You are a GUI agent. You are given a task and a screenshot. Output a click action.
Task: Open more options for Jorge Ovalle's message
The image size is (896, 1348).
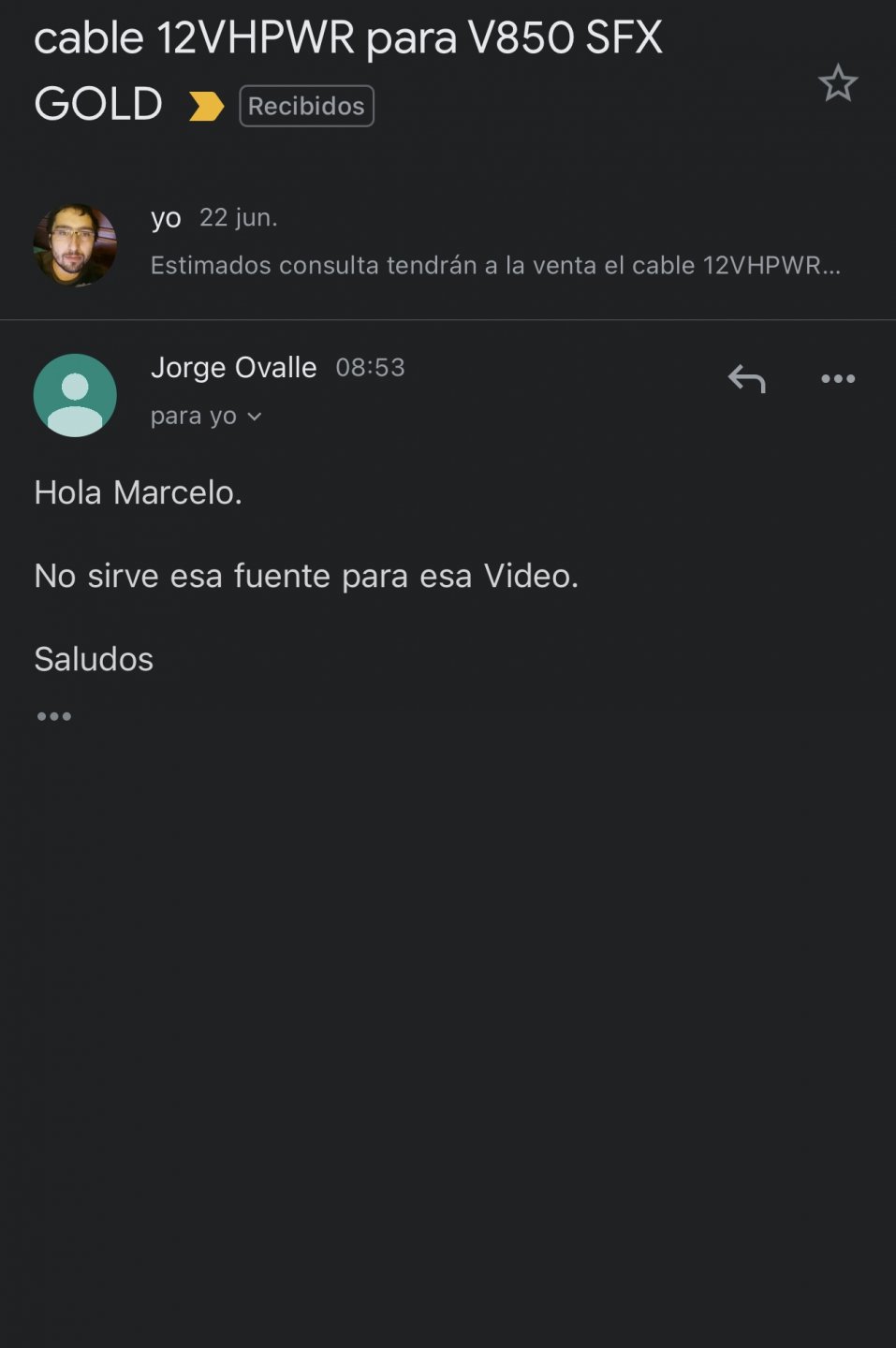point(838,379)
